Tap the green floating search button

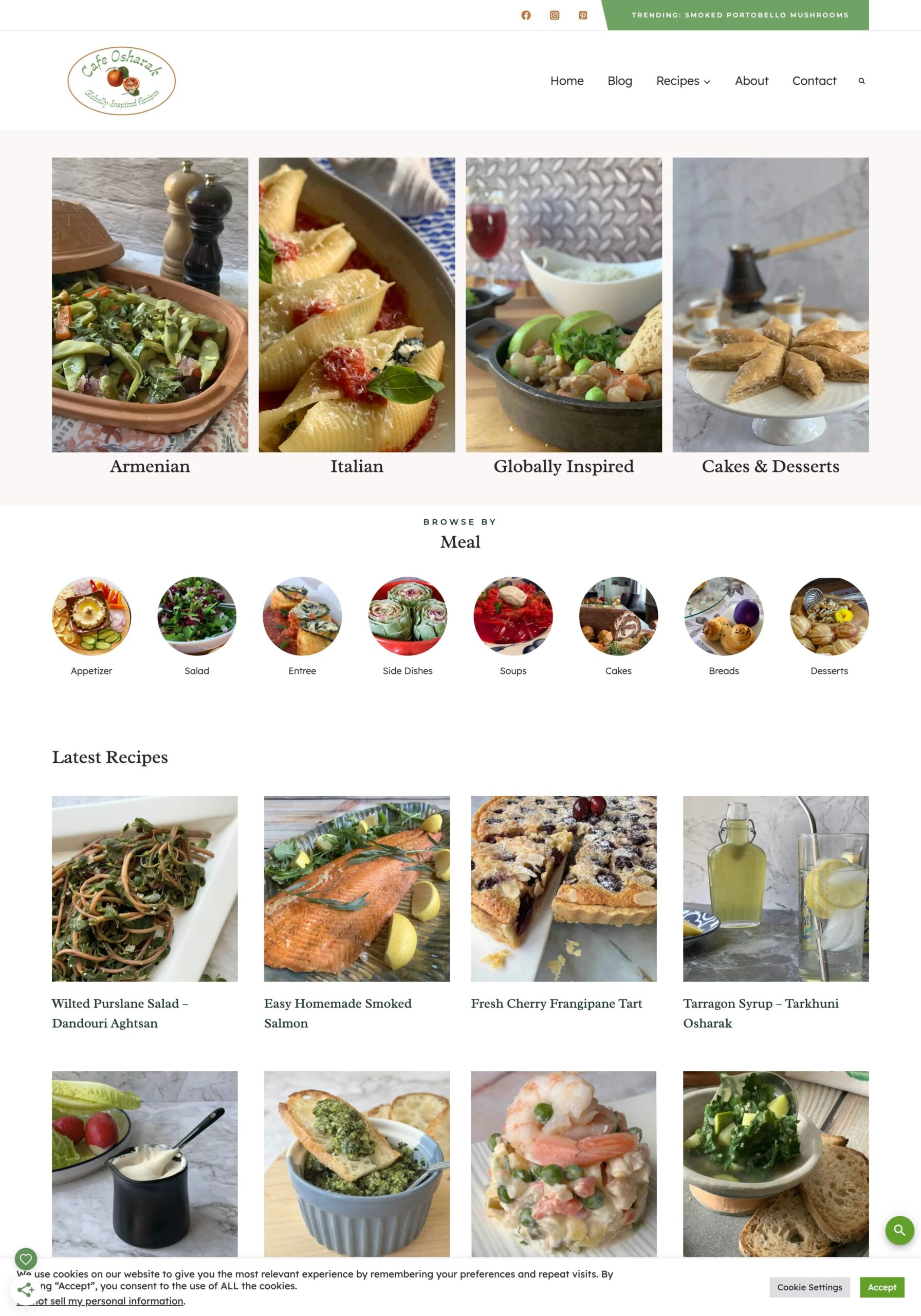point(899,1230)
